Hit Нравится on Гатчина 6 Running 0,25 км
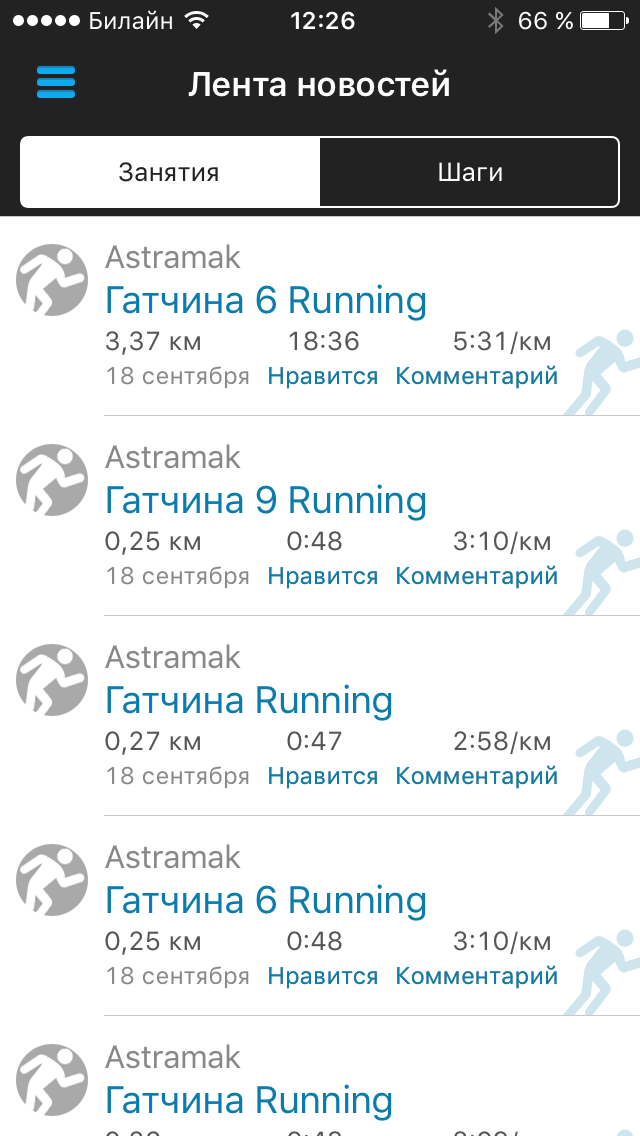Viewport: 640px width, 1136px height. click(323, 976)
